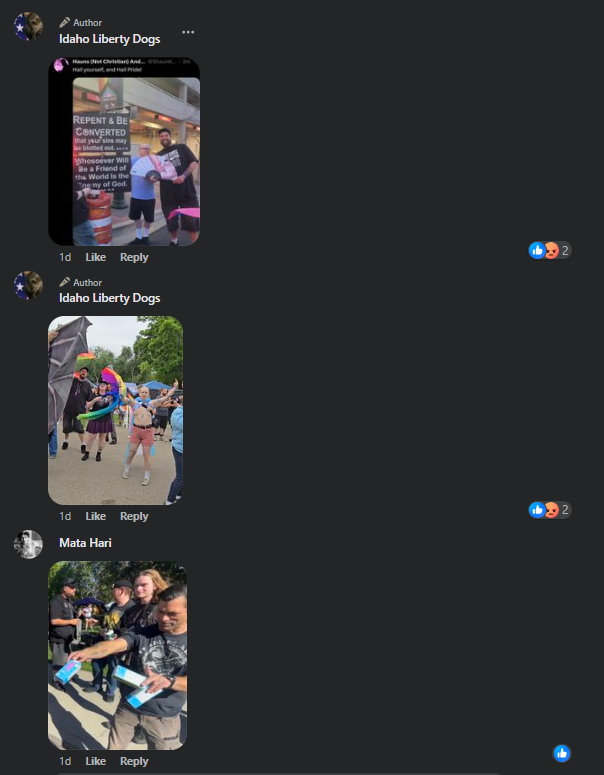The width and height of the screenshot is (604, 775).
Task: Open the sign photo in first comment
Action: coord(124,152)
